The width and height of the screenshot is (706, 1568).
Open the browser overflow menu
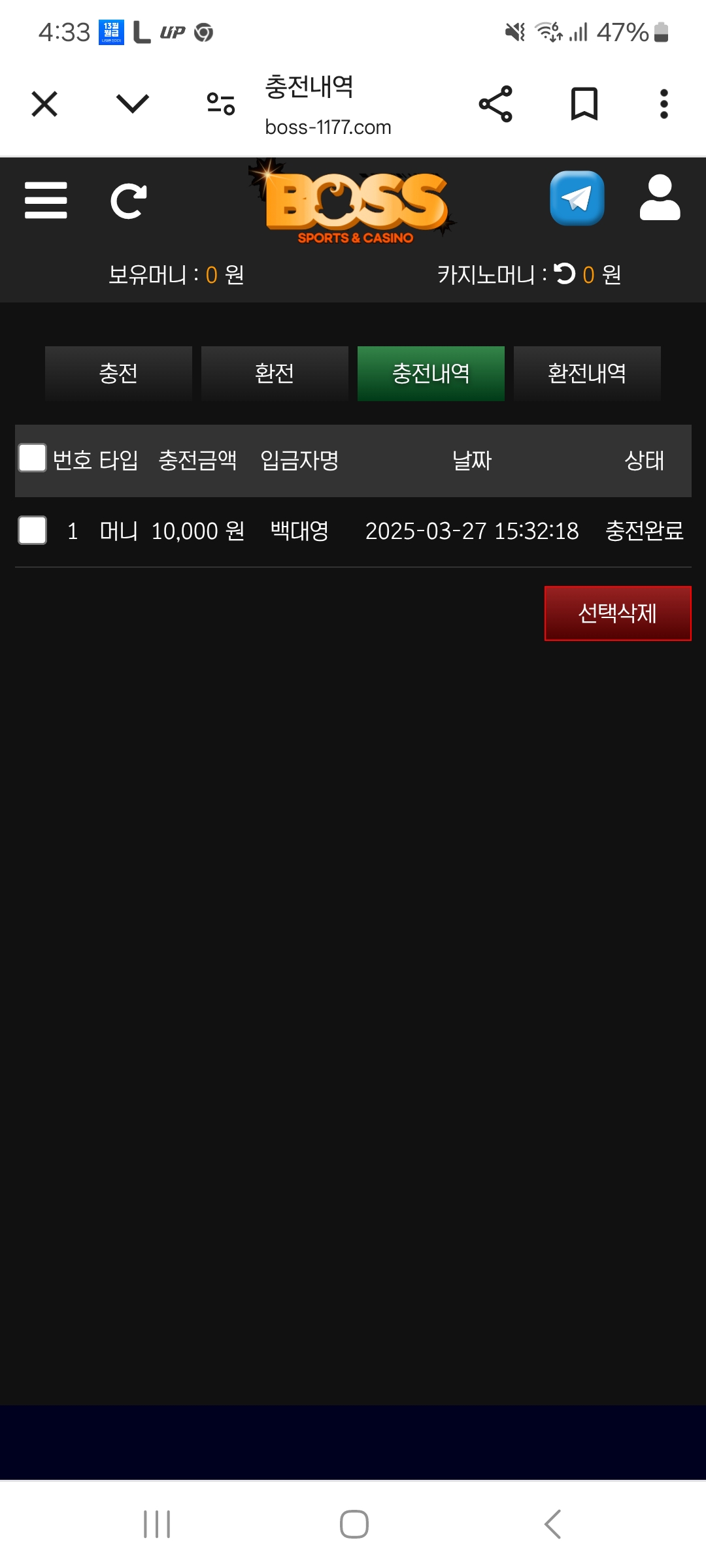[x=664, y=104]
